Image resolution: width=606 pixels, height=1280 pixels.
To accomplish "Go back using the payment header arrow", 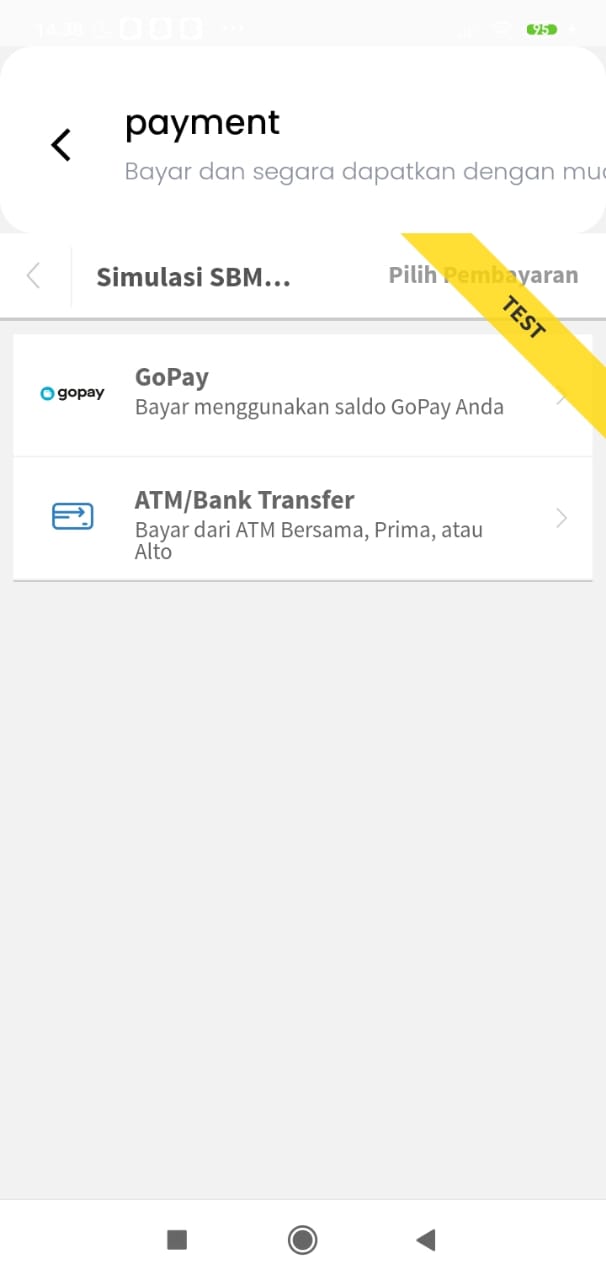I will click(62, 145).
